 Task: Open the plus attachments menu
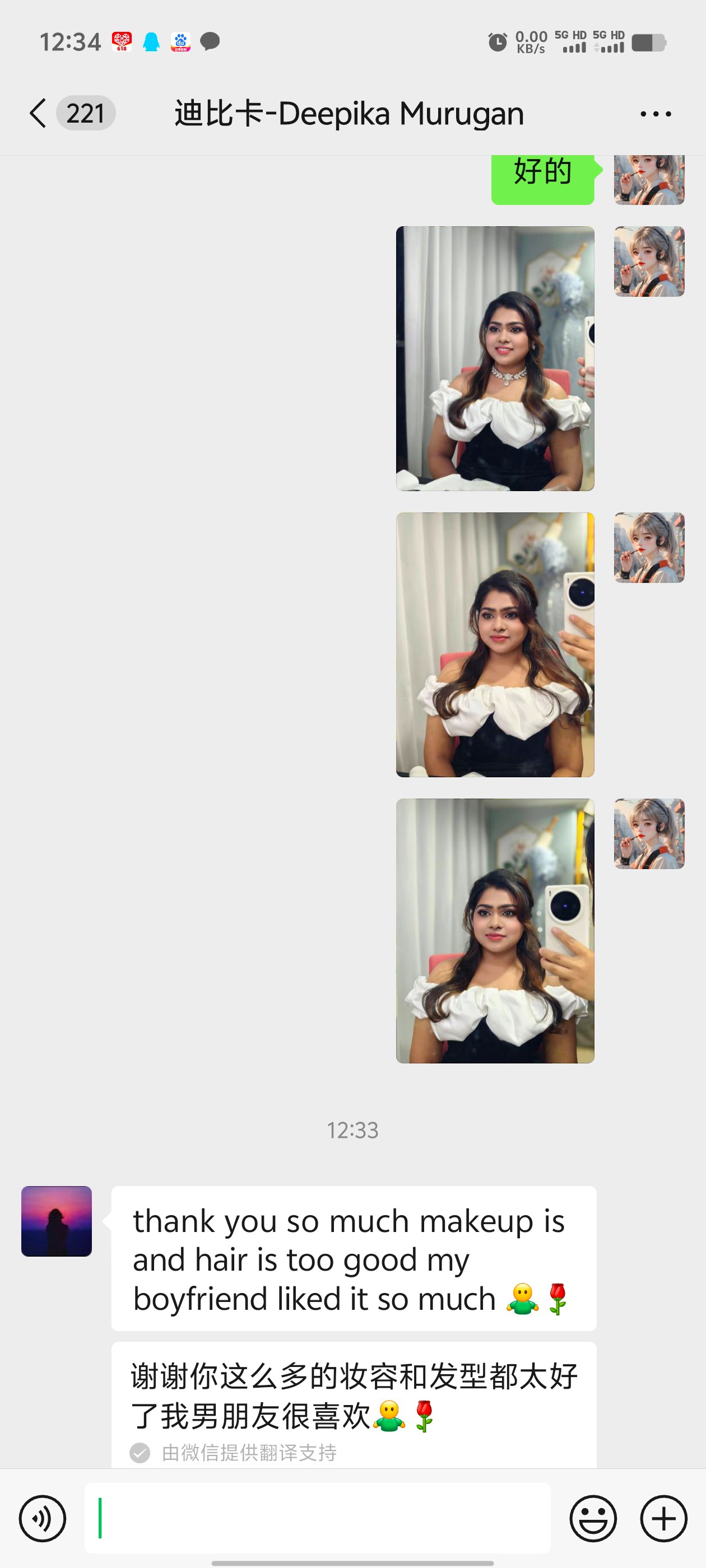coord(664,1518)
